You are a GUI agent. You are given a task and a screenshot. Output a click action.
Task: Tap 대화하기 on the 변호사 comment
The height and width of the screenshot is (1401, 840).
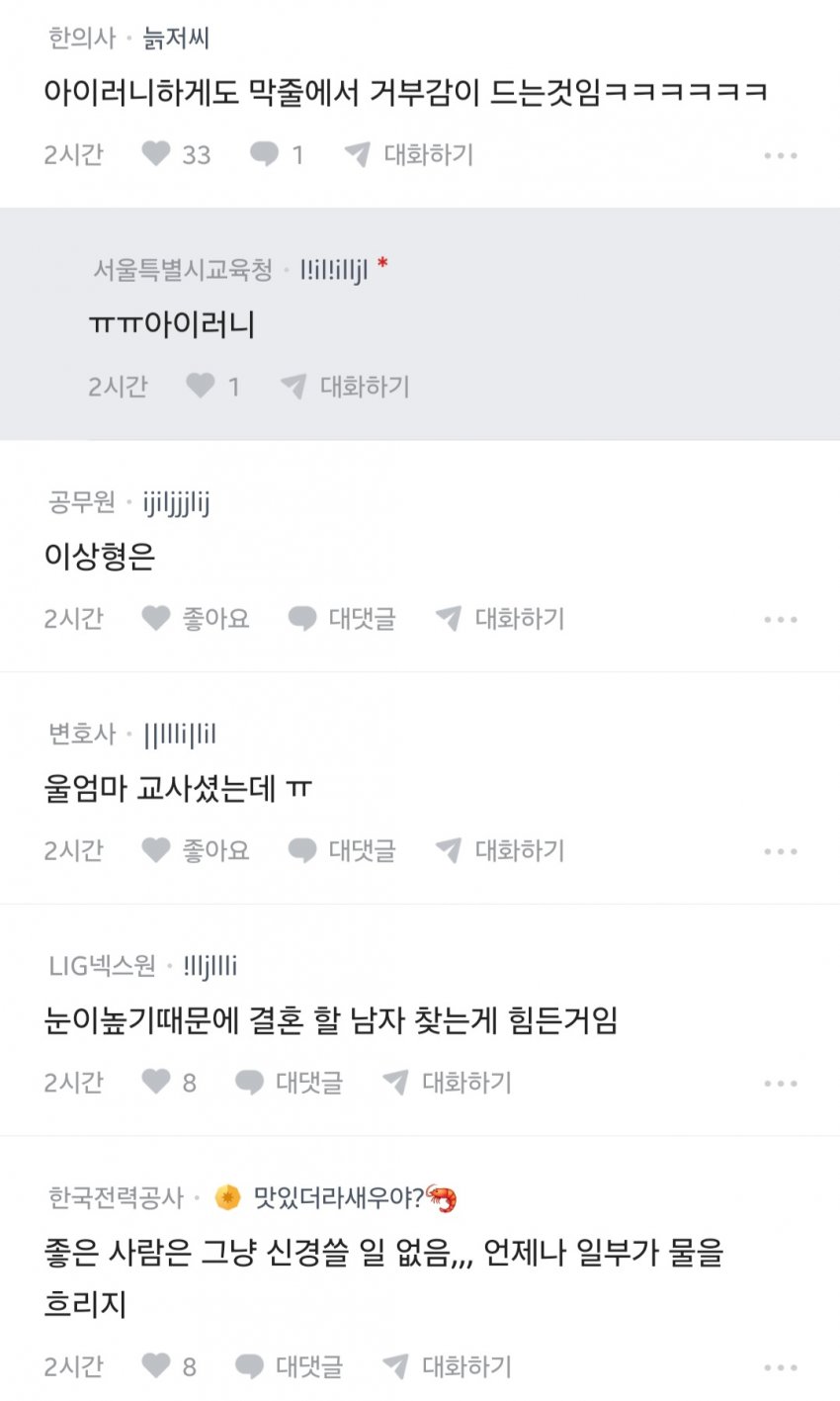point(500,850)
